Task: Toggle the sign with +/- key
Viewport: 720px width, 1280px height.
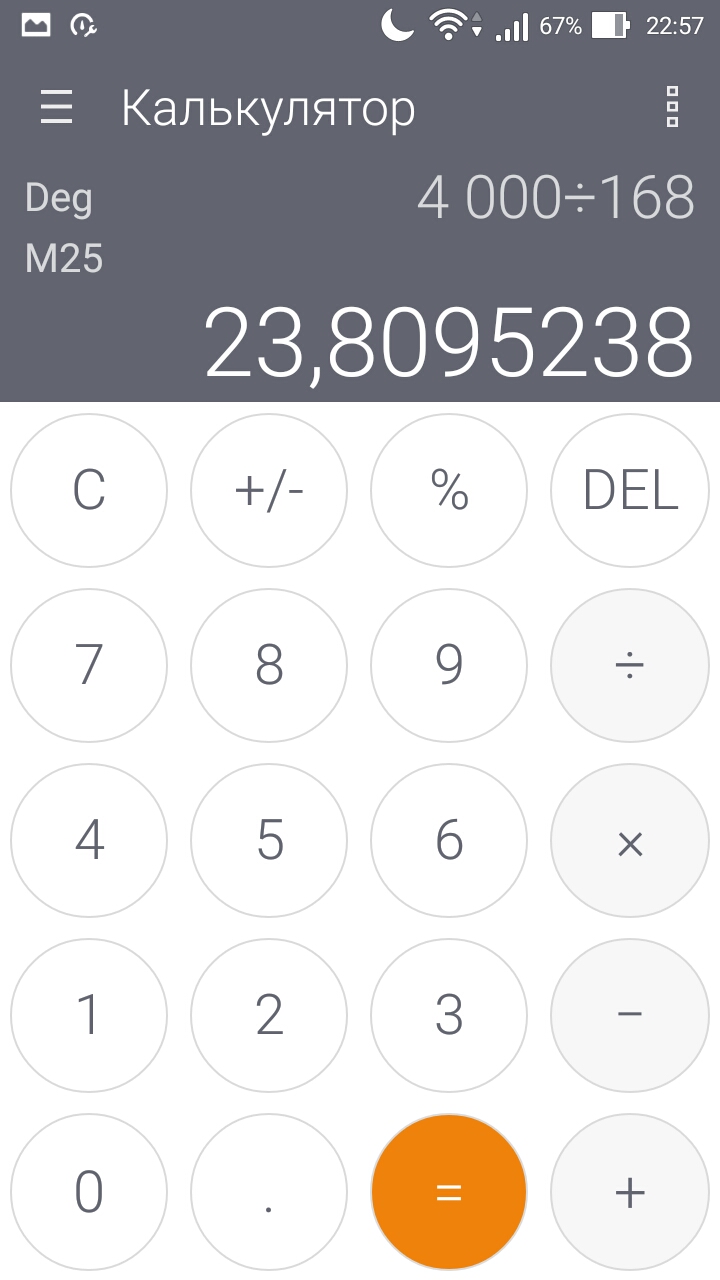Action: [269, 491]
